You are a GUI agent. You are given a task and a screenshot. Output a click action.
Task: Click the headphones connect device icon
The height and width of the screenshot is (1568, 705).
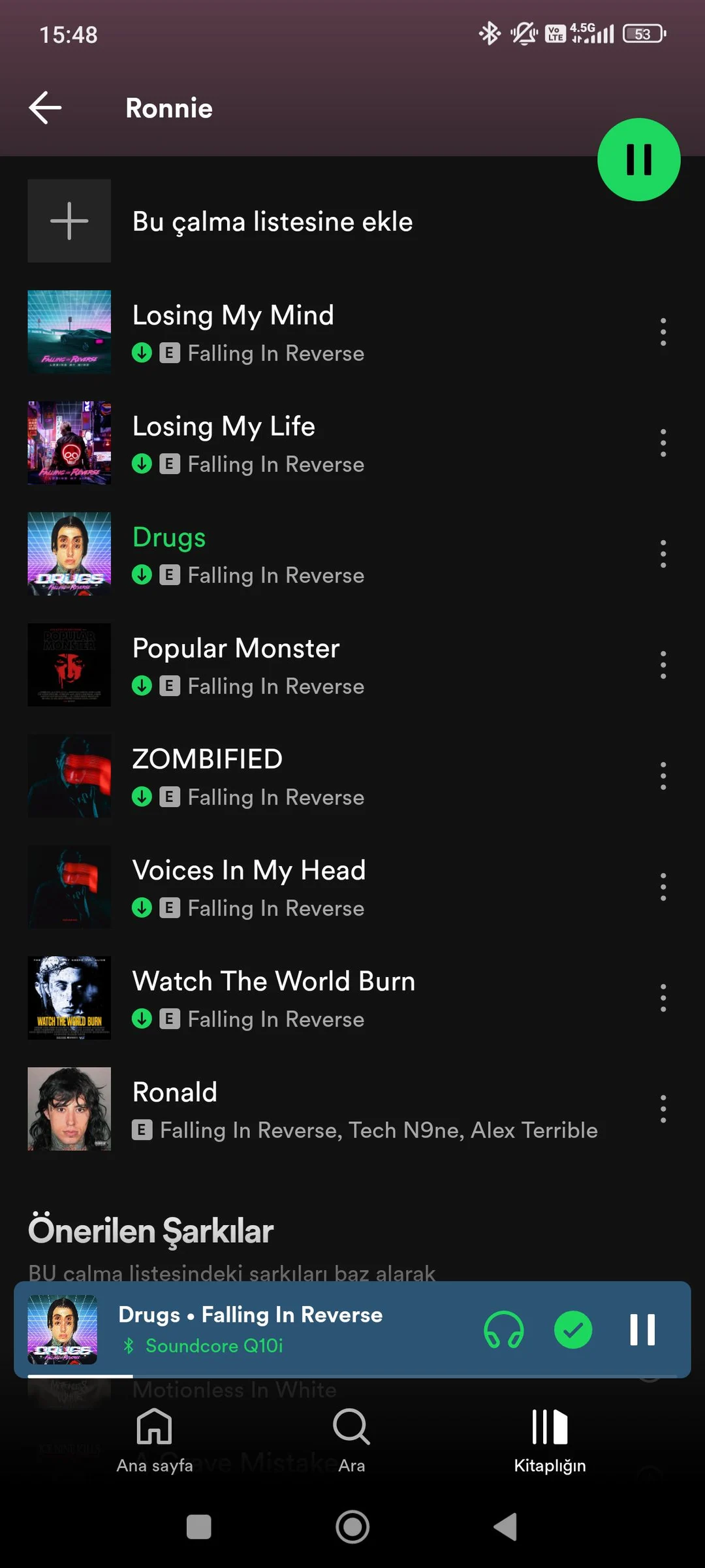503,1331
